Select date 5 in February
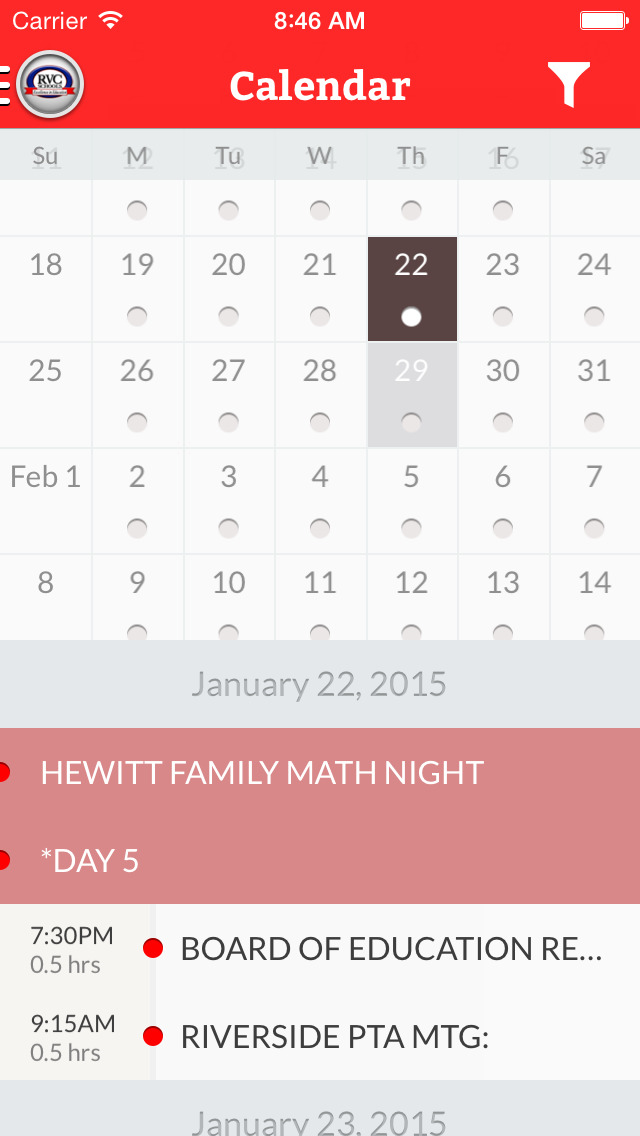This screenshot has height=1136, width=640. 412,501
